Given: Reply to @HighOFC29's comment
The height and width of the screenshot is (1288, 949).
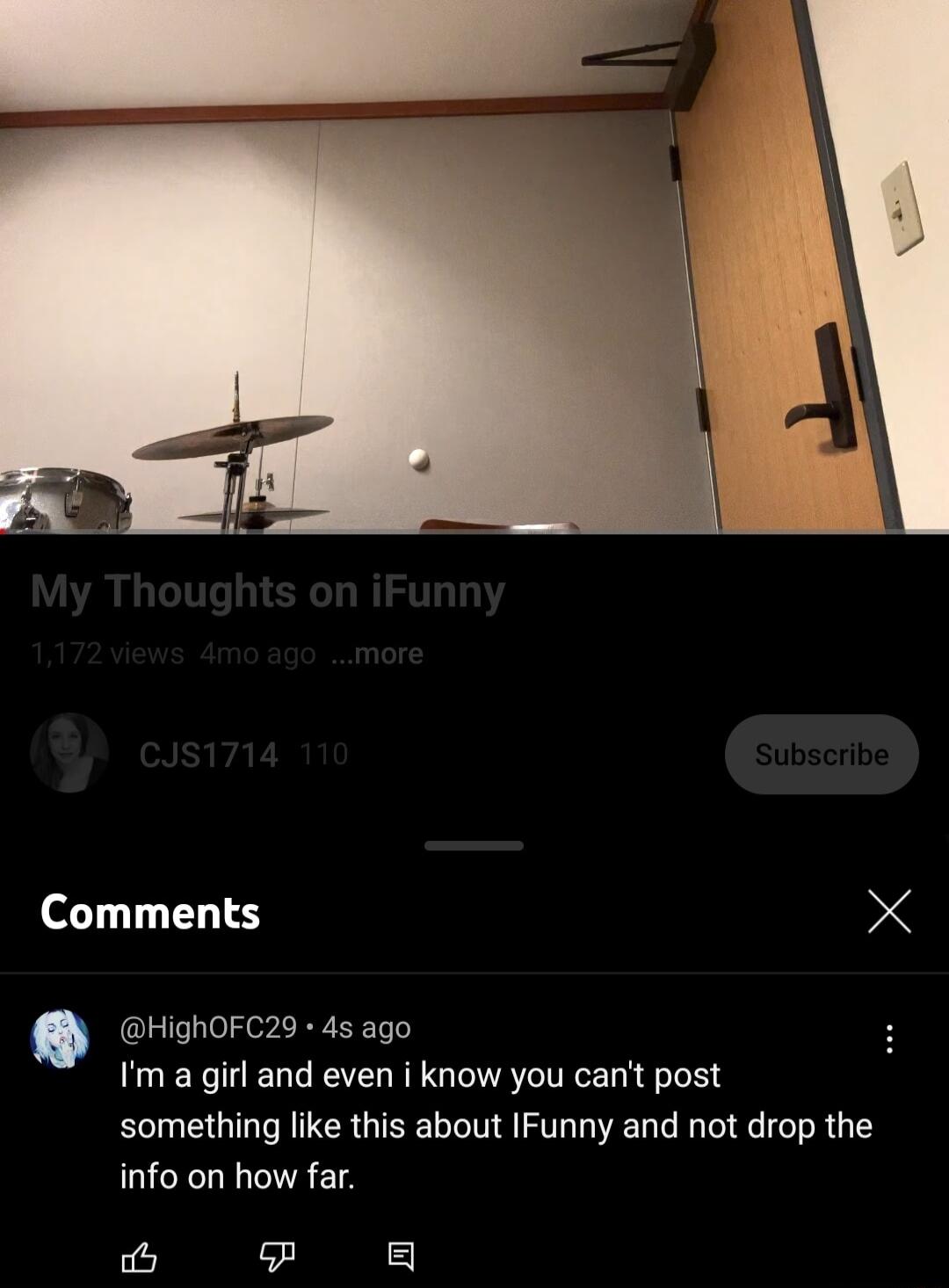Looking at the screenshot, I should click(401, 1256).
